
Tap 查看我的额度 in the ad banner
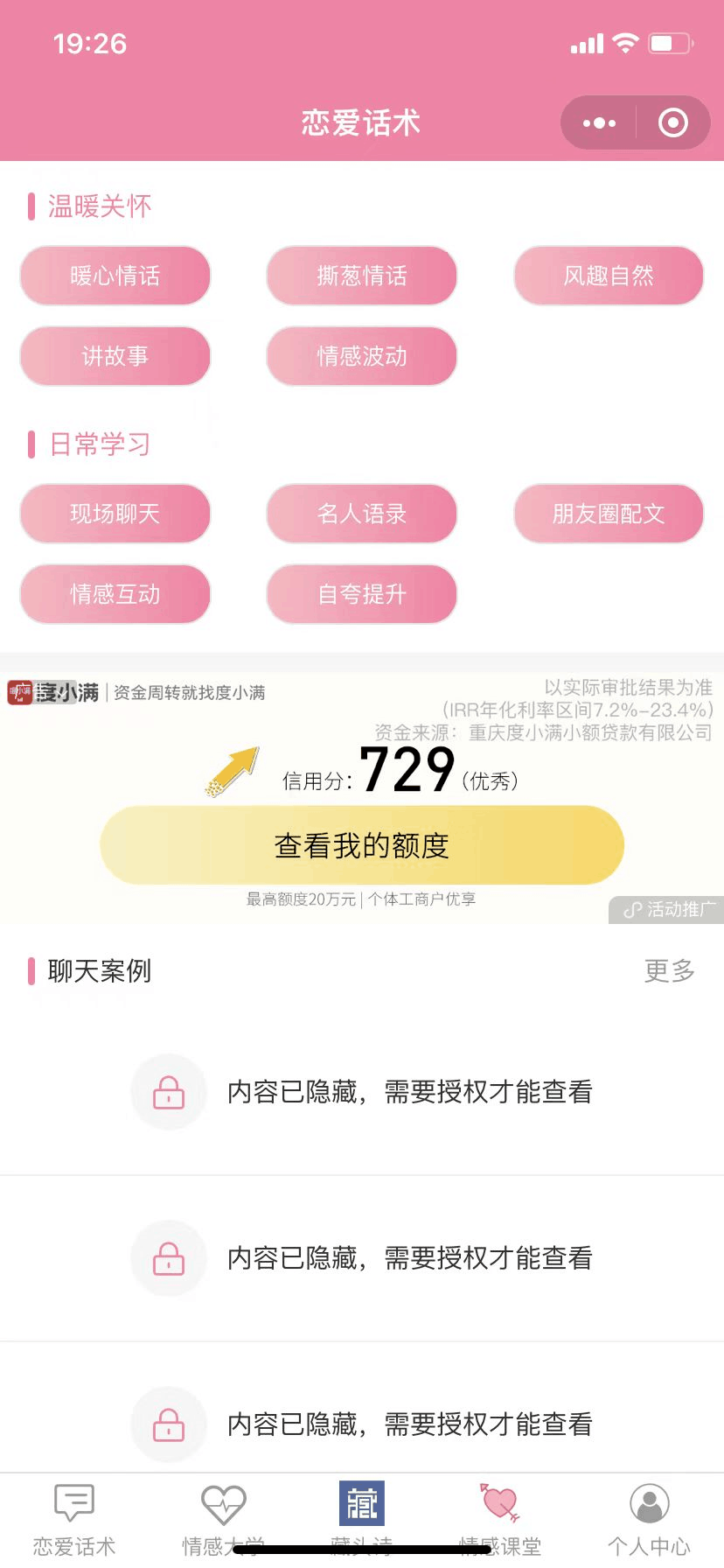click(362, 845)
